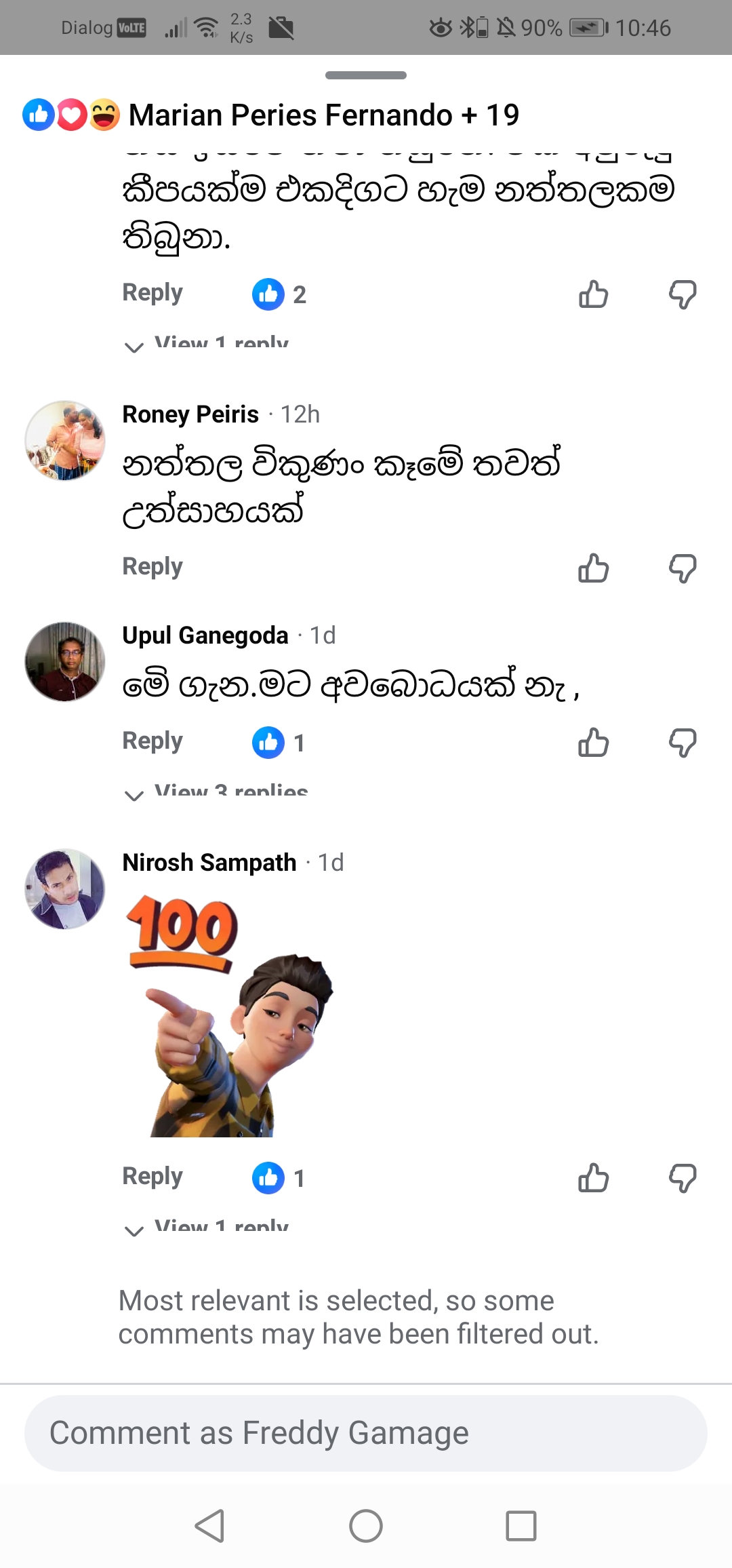Reply to Upul Ganegoda's comment
Screen dimensions: 732x1568
pyautogui.click(x=152, y=741)
